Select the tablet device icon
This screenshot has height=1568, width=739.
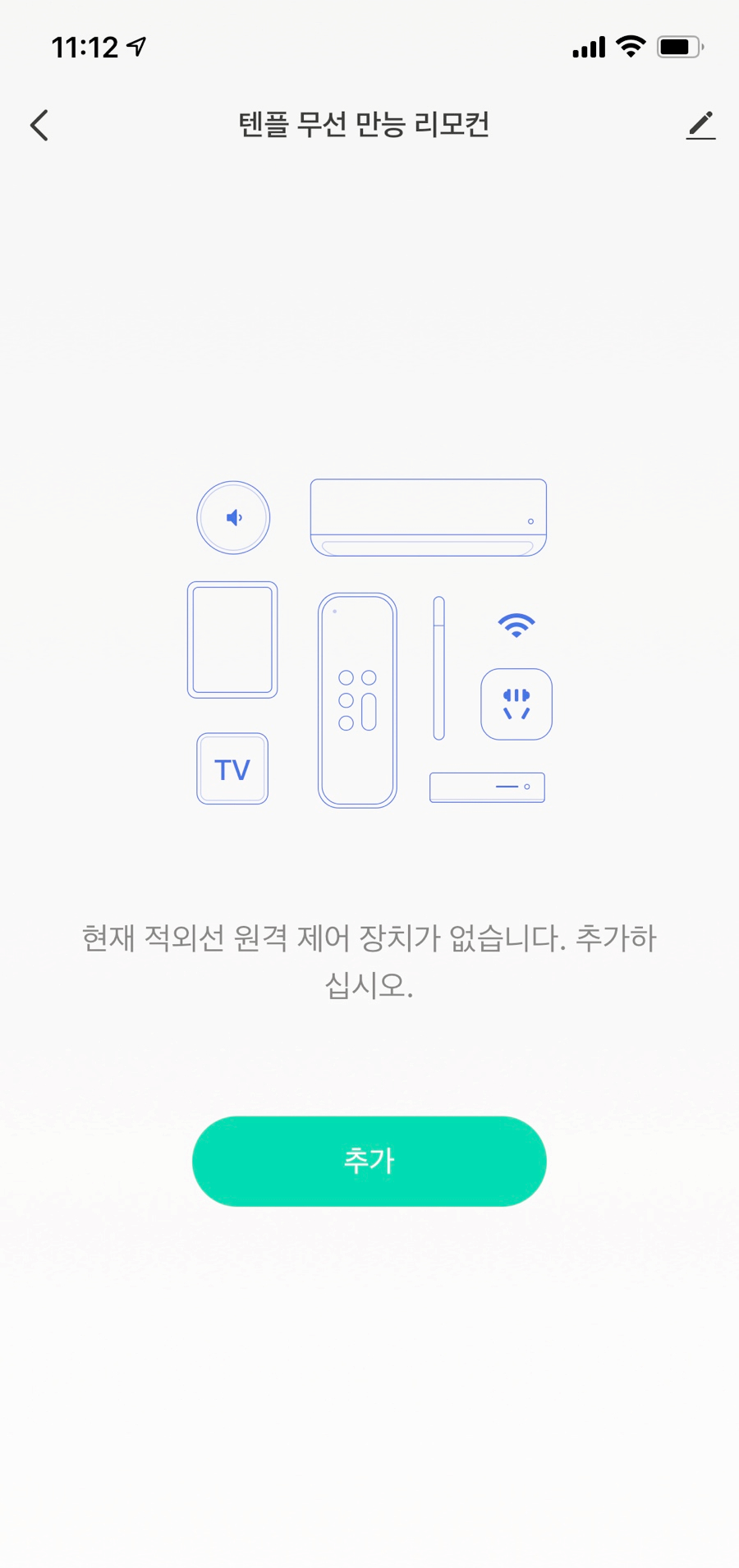tap(232, 640)
